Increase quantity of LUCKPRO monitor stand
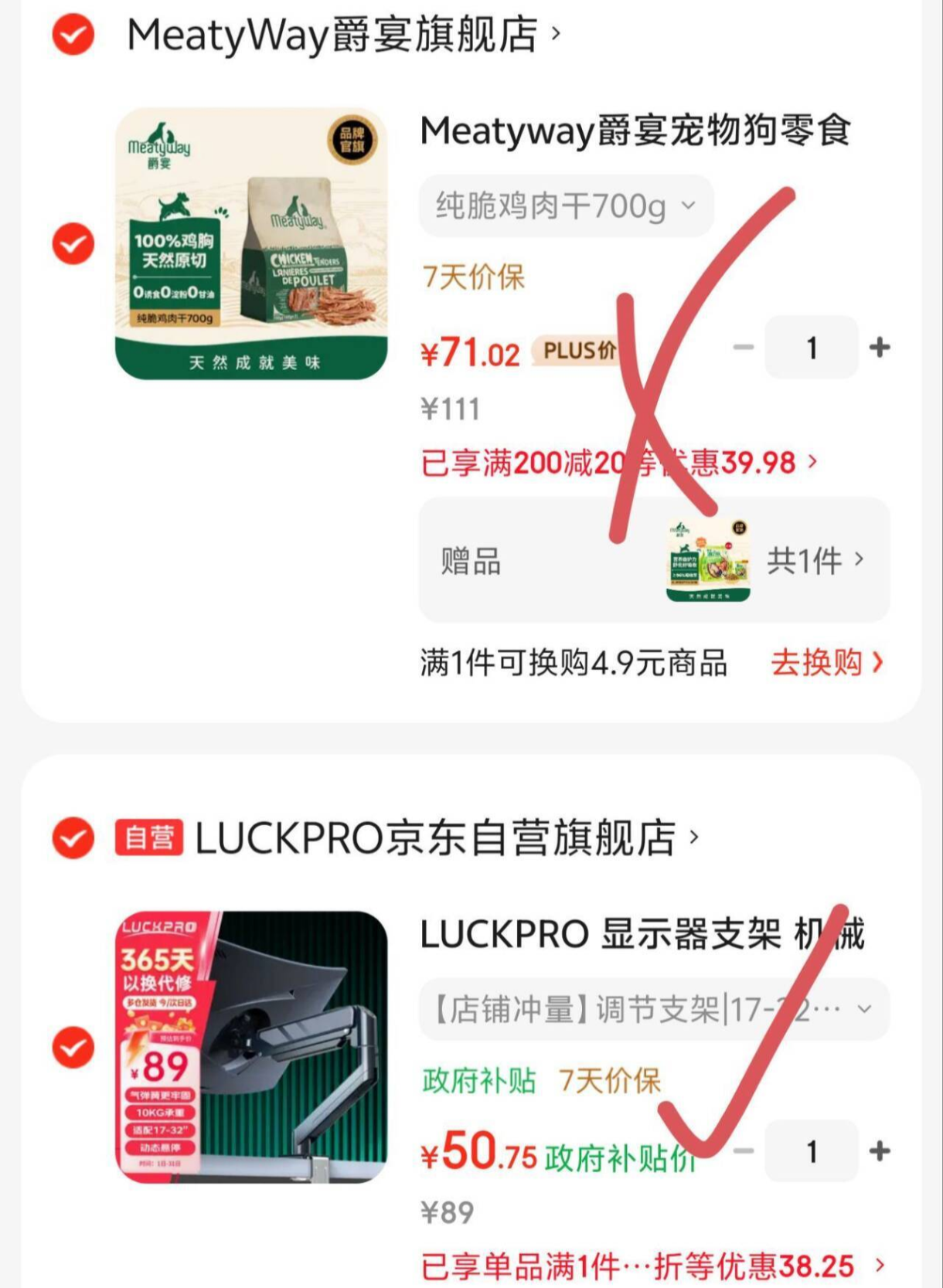This screenshot has width=943, height=1288. (880, 1151)
